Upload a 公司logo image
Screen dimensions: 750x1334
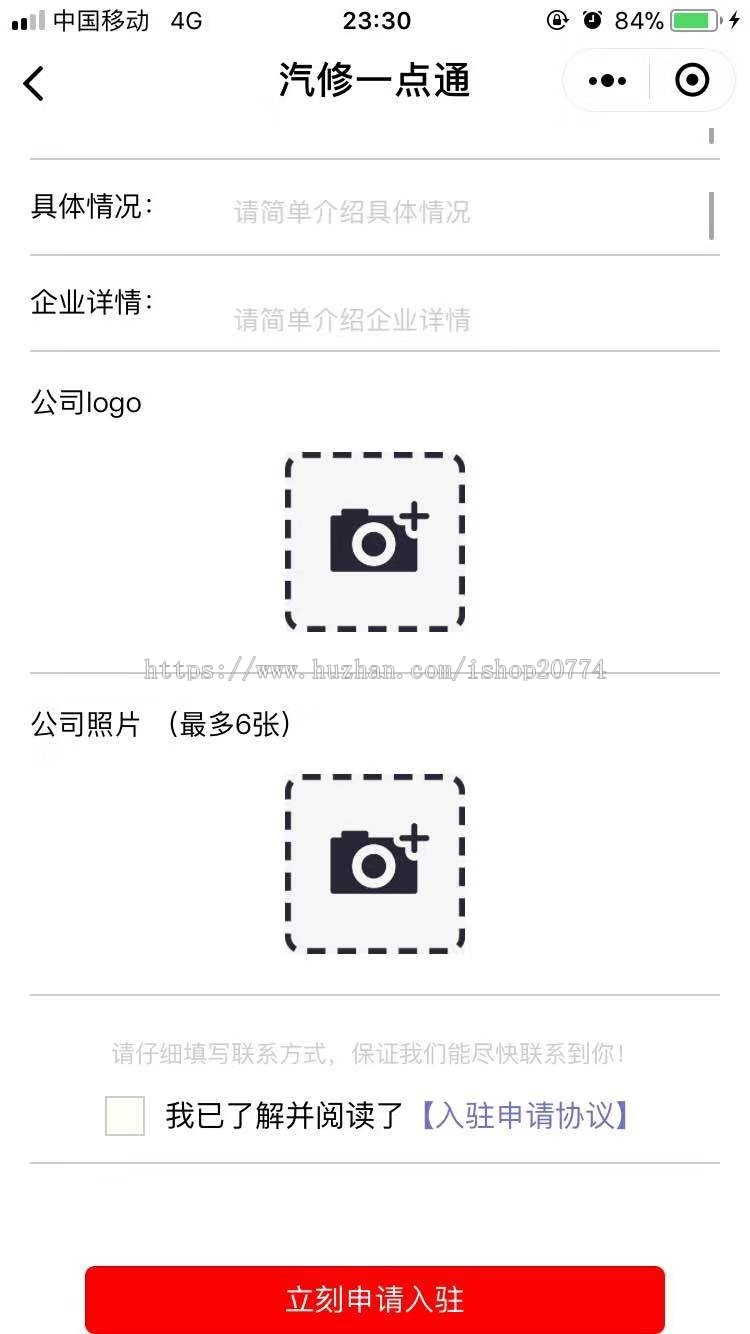[375, 541]
